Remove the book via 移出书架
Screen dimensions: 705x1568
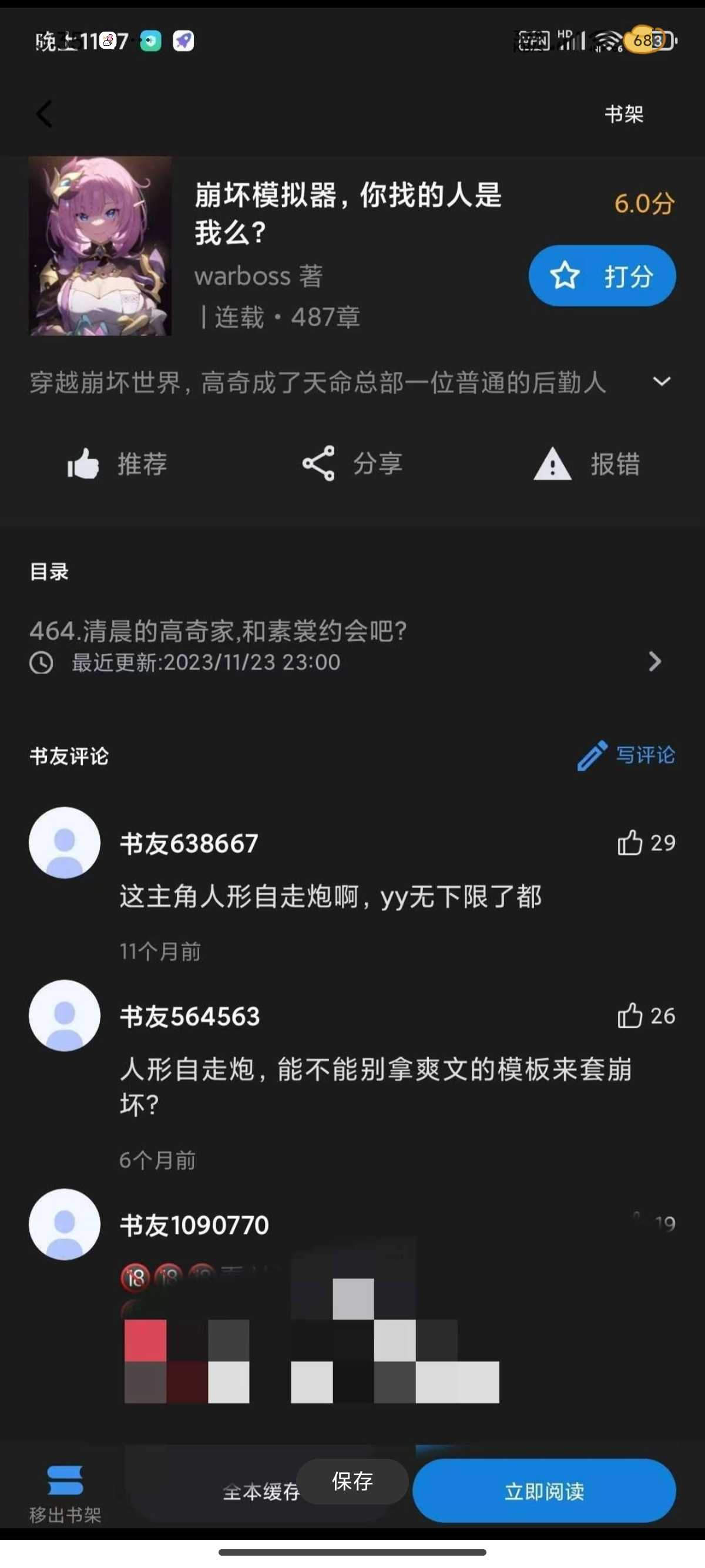coord(65,1493)
